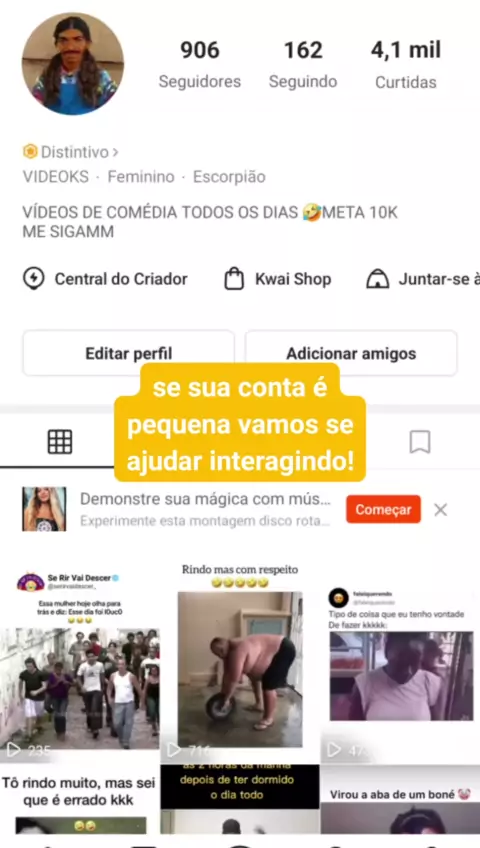
Task: Open the Tipo de coisa video
Action: [400, 663]
